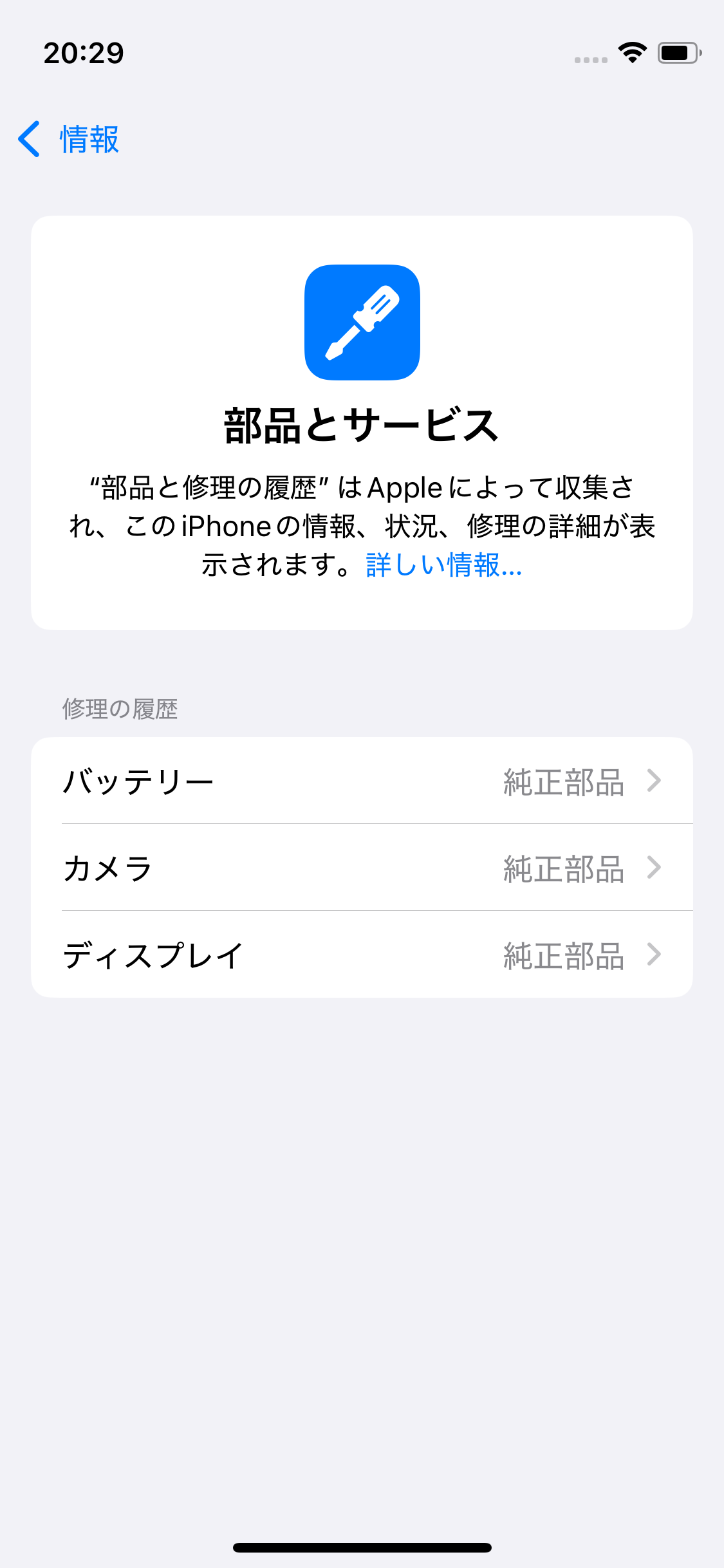Select the ディスプレイ row
Screen dimensions: 724x1568
click(x=362, y=955)
